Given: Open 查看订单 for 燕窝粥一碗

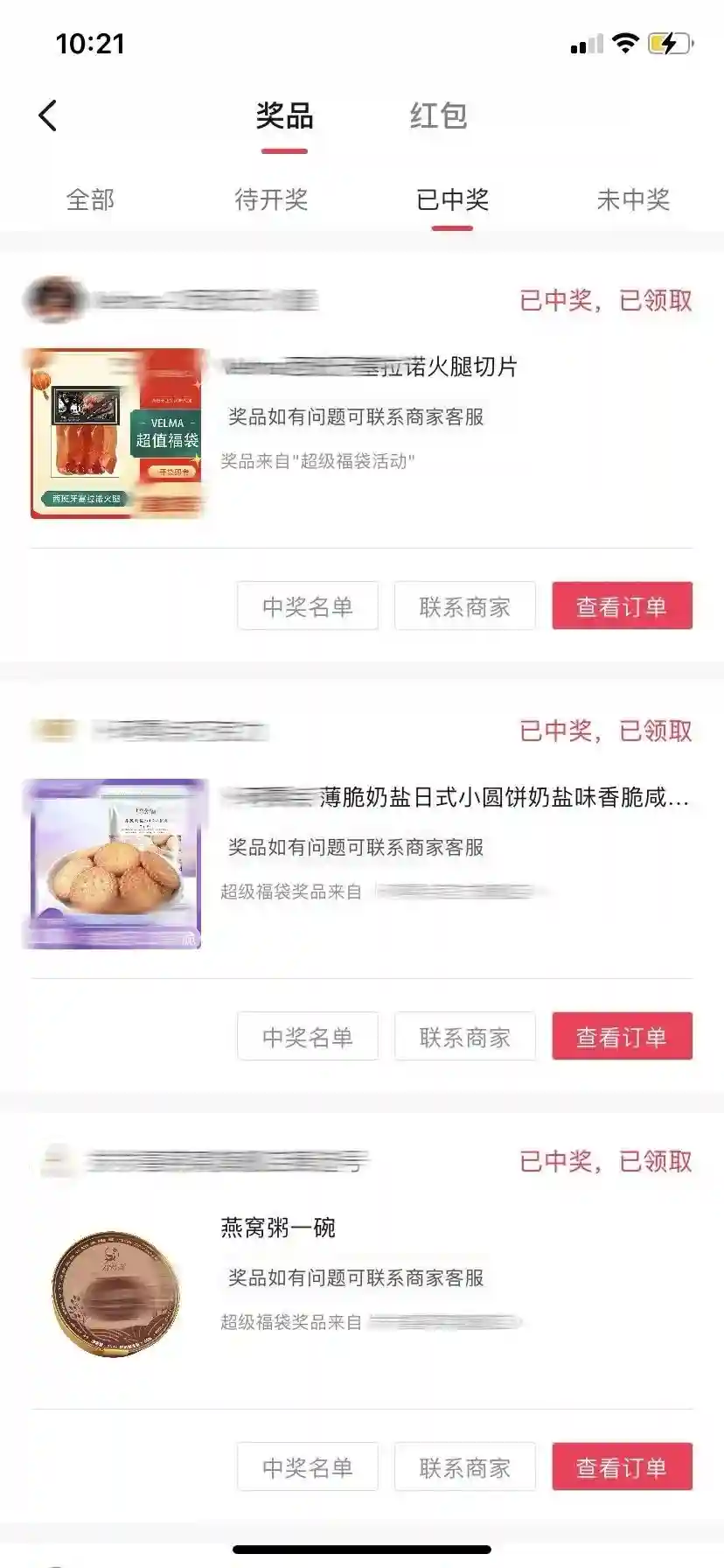Looking at the screenshot, I should pos(622,1466).
